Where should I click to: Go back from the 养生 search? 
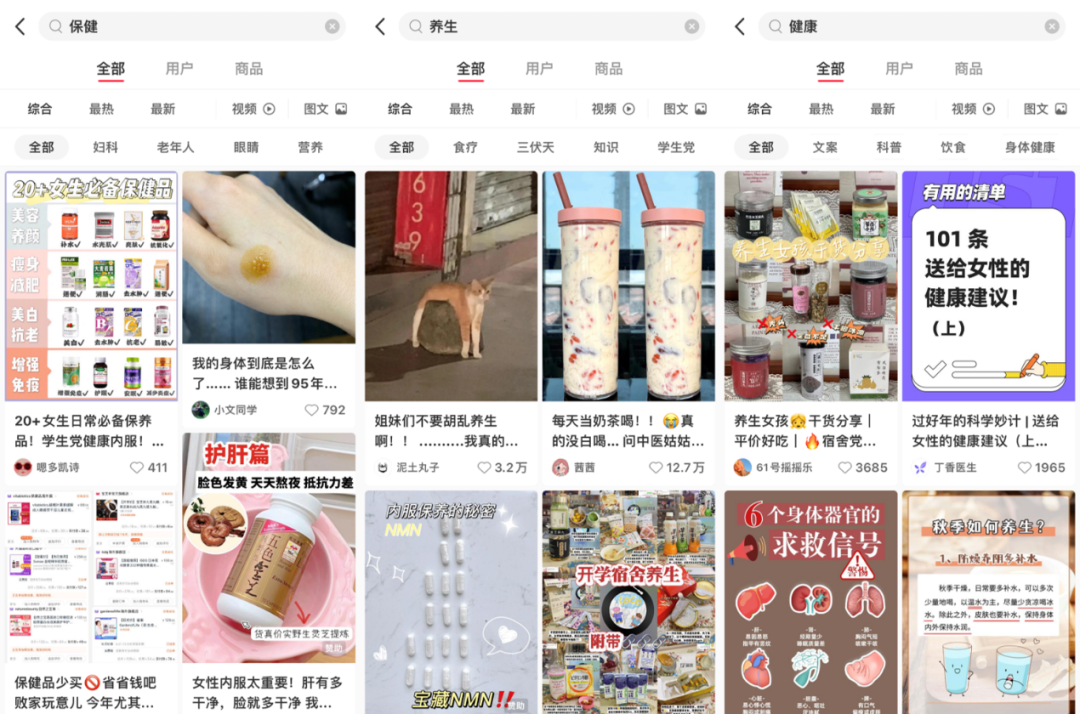[380, 27]
